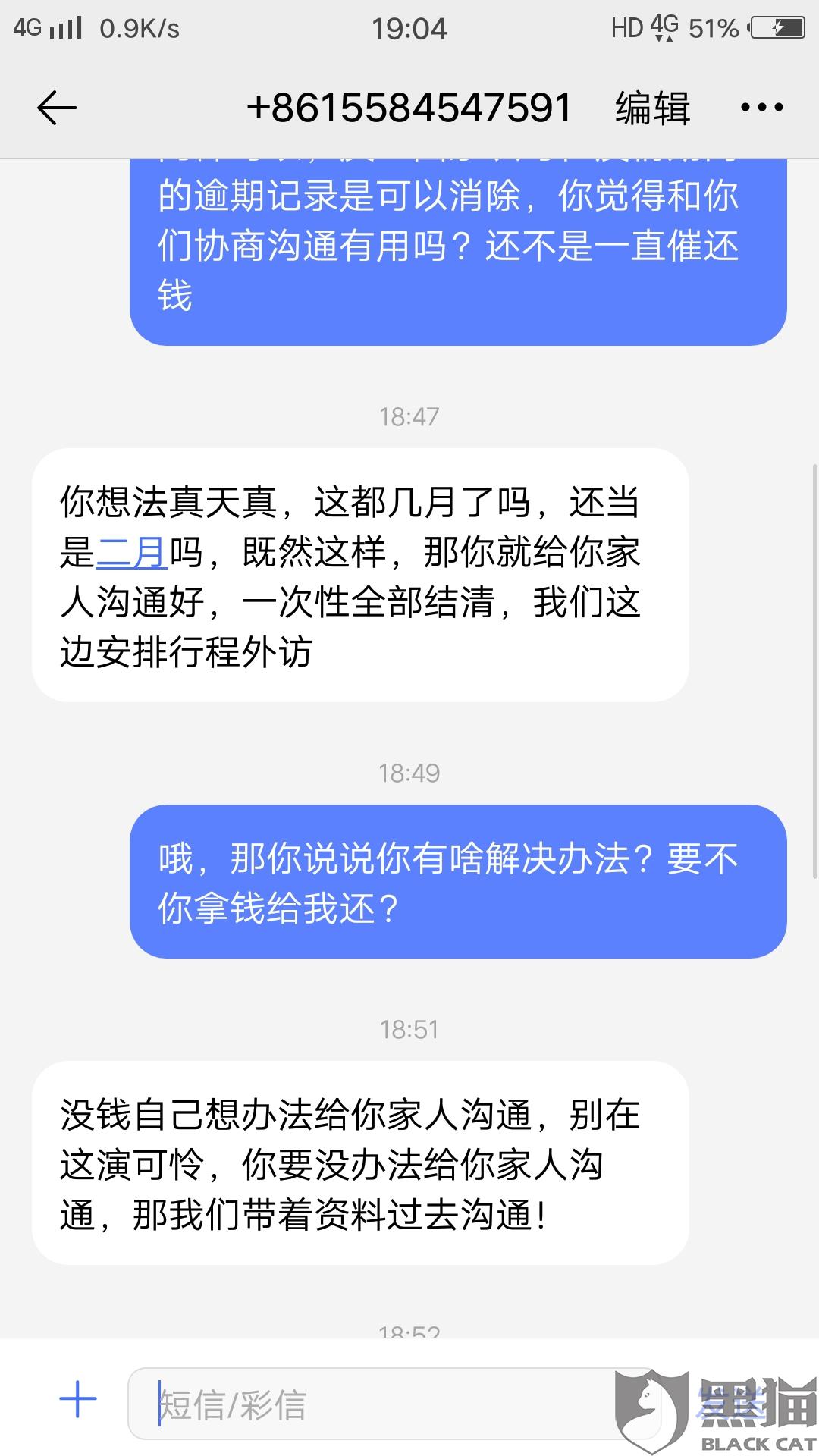Open the underlined 二月 link
The width and height of the screenshot is (819, 1456).
pos(132,552)
